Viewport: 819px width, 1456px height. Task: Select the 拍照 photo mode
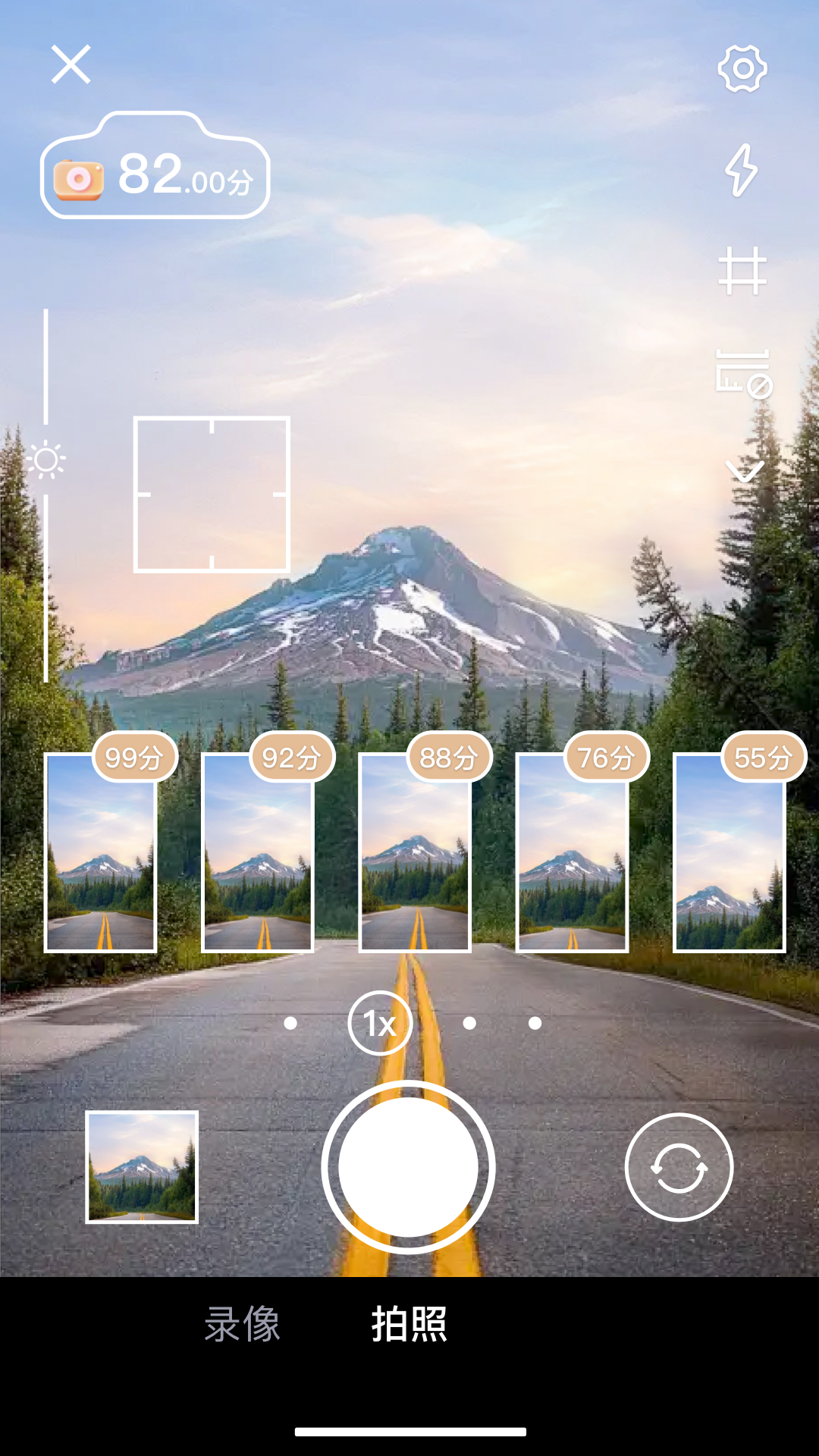(409, 1325)
